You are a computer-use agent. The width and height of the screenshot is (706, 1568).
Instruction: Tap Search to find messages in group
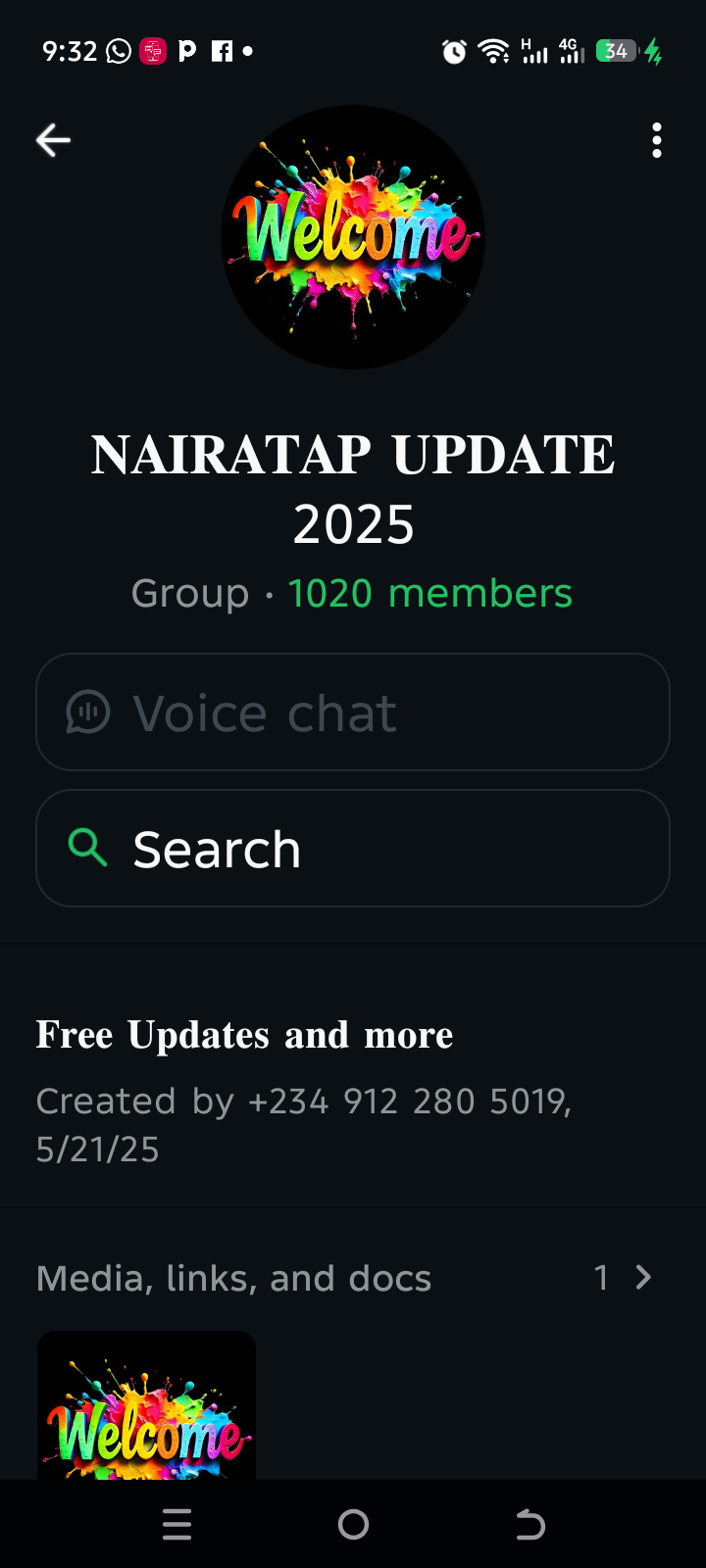(x=353, y=849)
